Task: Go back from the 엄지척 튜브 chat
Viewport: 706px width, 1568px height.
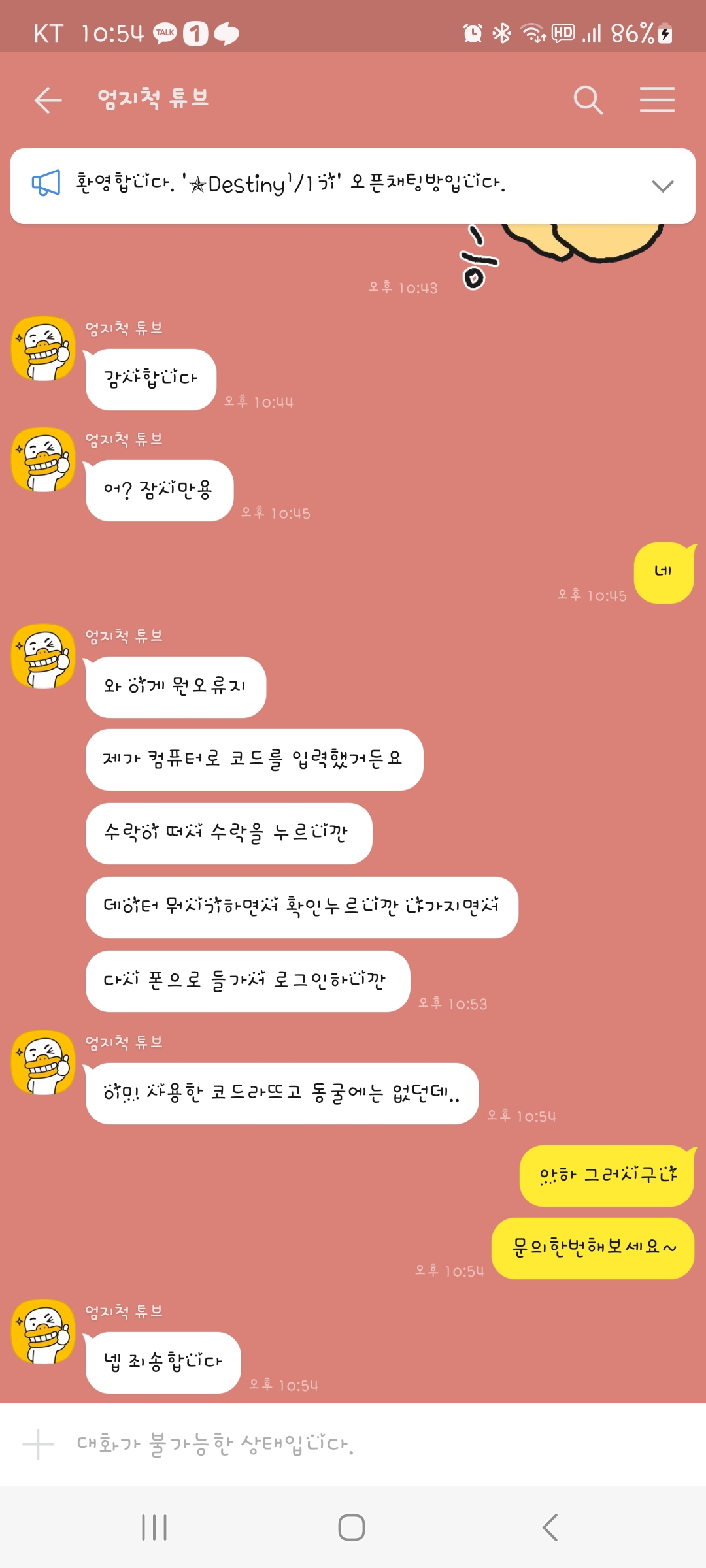Action: point(48,100)
